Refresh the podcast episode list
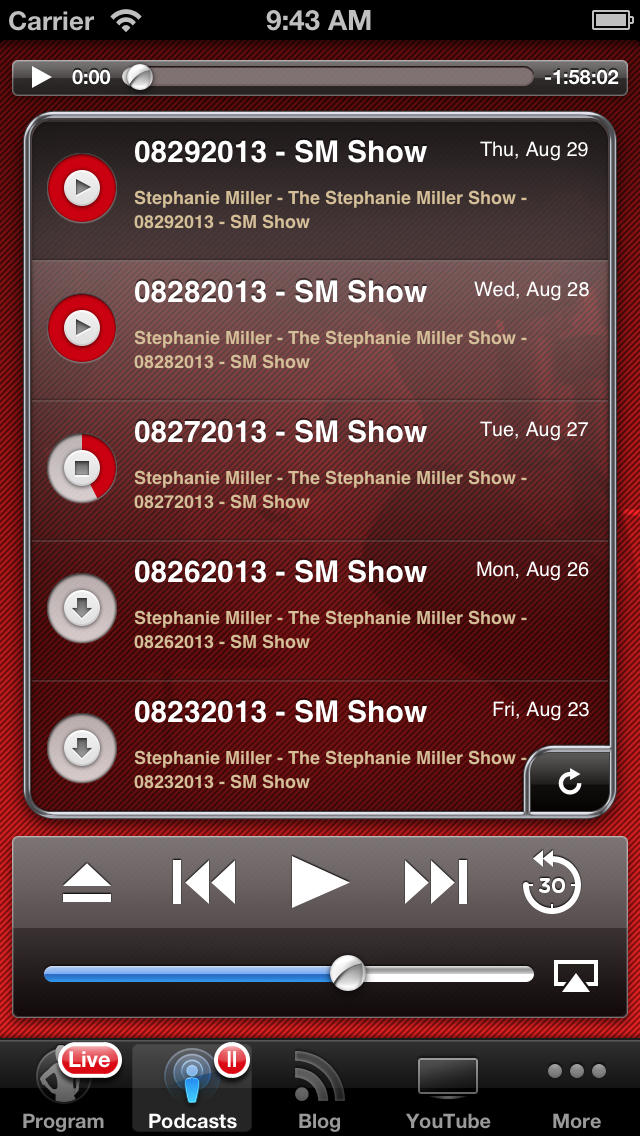This screenshot has width=640, height=1136. [570, 782]
